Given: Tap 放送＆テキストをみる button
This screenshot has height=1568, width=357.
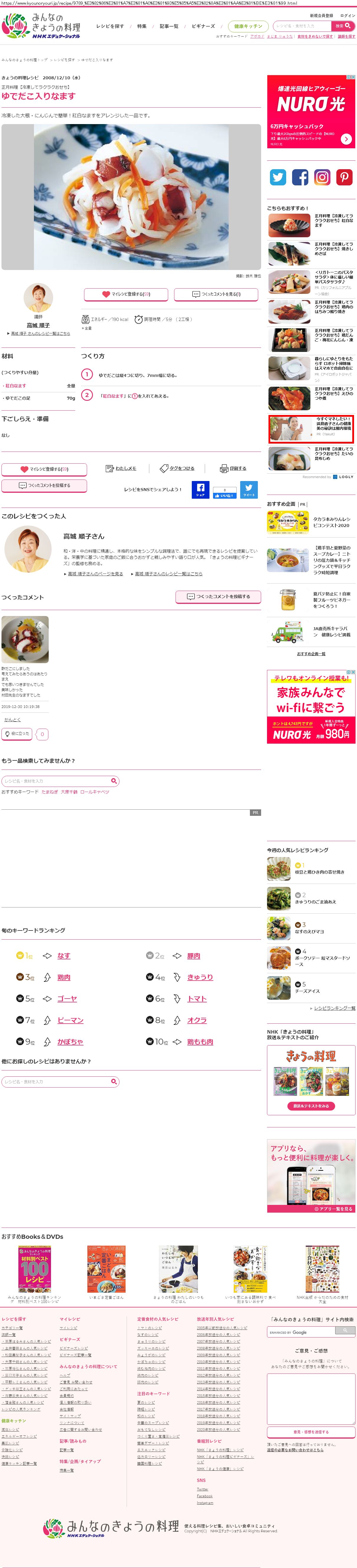Looking at the screenshot, I should pos(311,1105).
